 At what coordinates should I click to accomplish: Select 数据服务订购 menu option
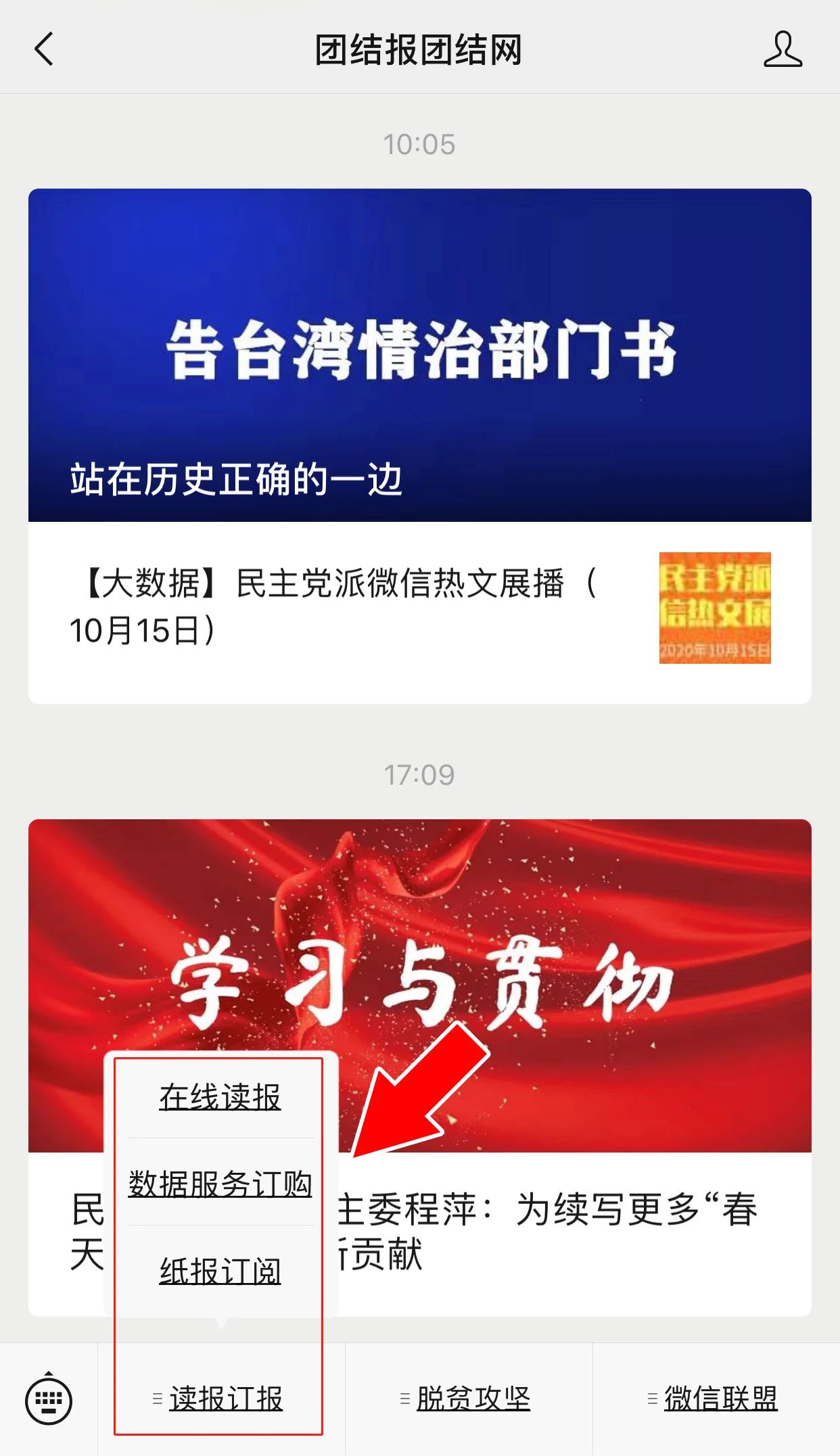coord(220,1184)
